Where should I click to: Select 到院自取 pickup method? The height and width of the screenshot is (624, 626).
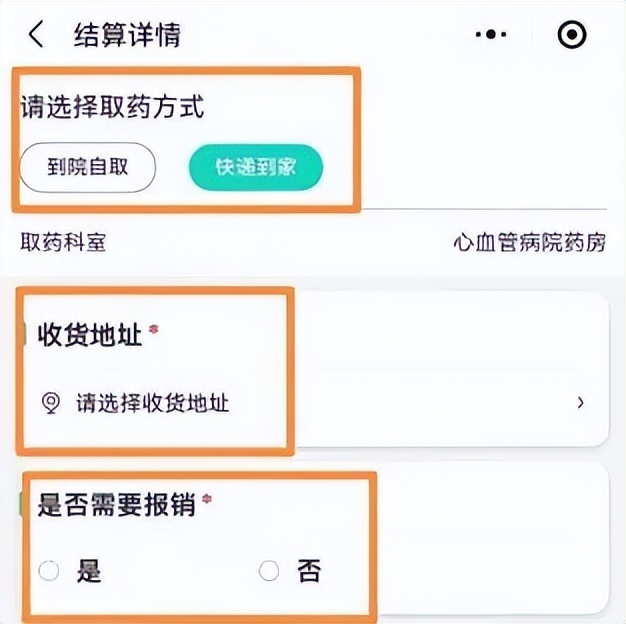pyautogui.click(x=88, y=167)
